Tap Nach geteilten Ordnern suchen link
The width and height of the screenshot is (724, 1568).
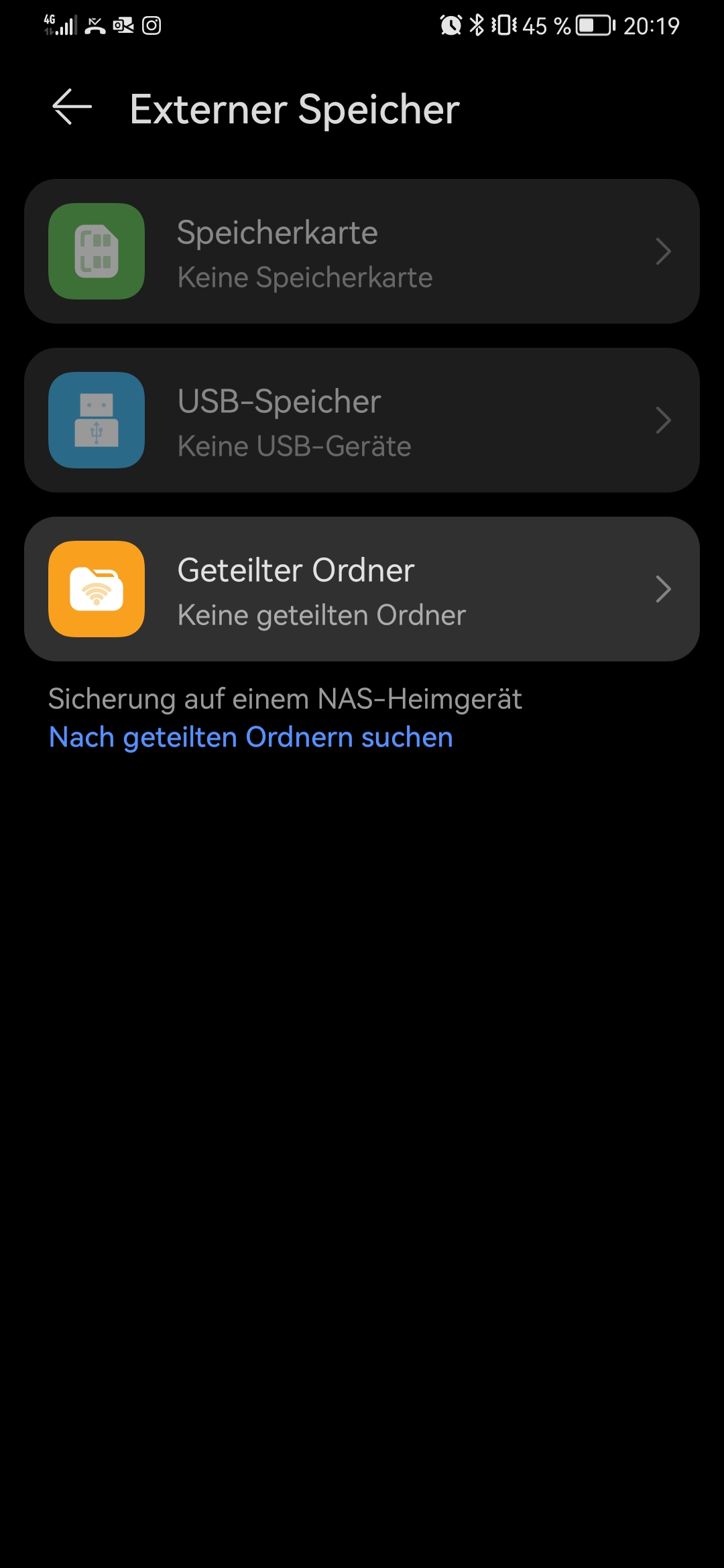[251, 737]
